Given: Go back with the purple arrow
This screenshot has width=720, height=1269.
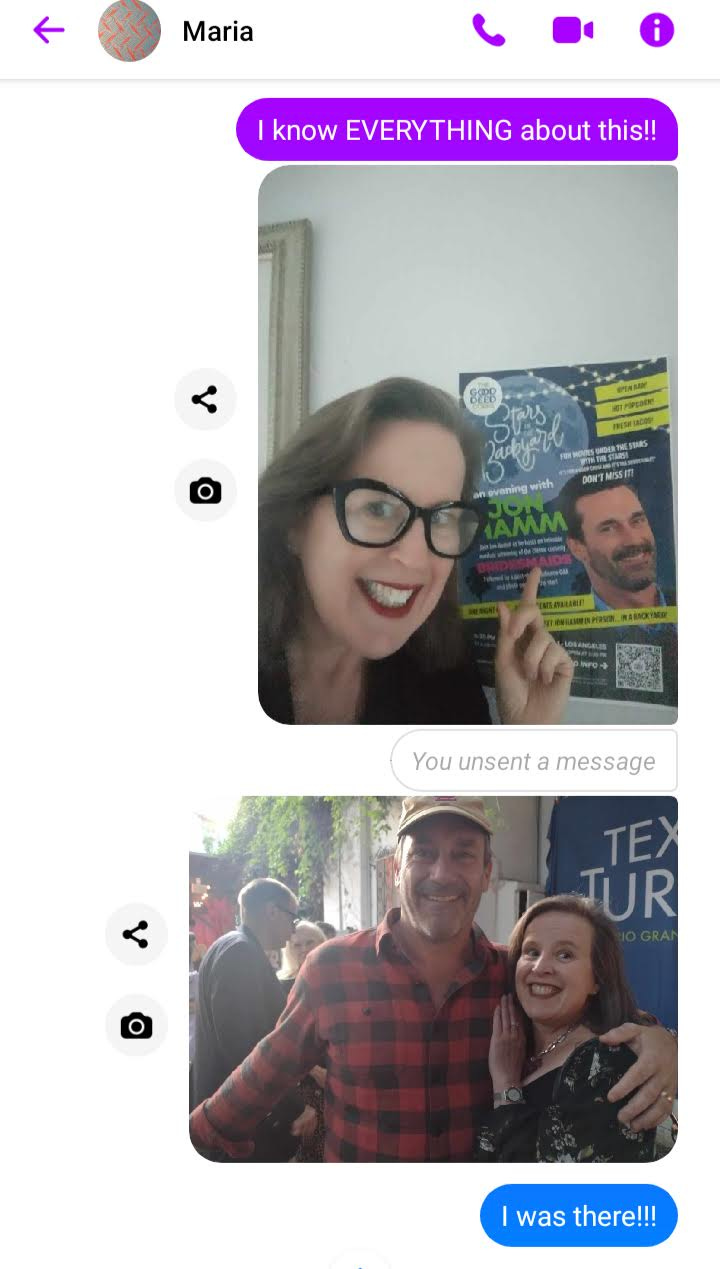Looking at the screenshot, I should tap(48, 31).
